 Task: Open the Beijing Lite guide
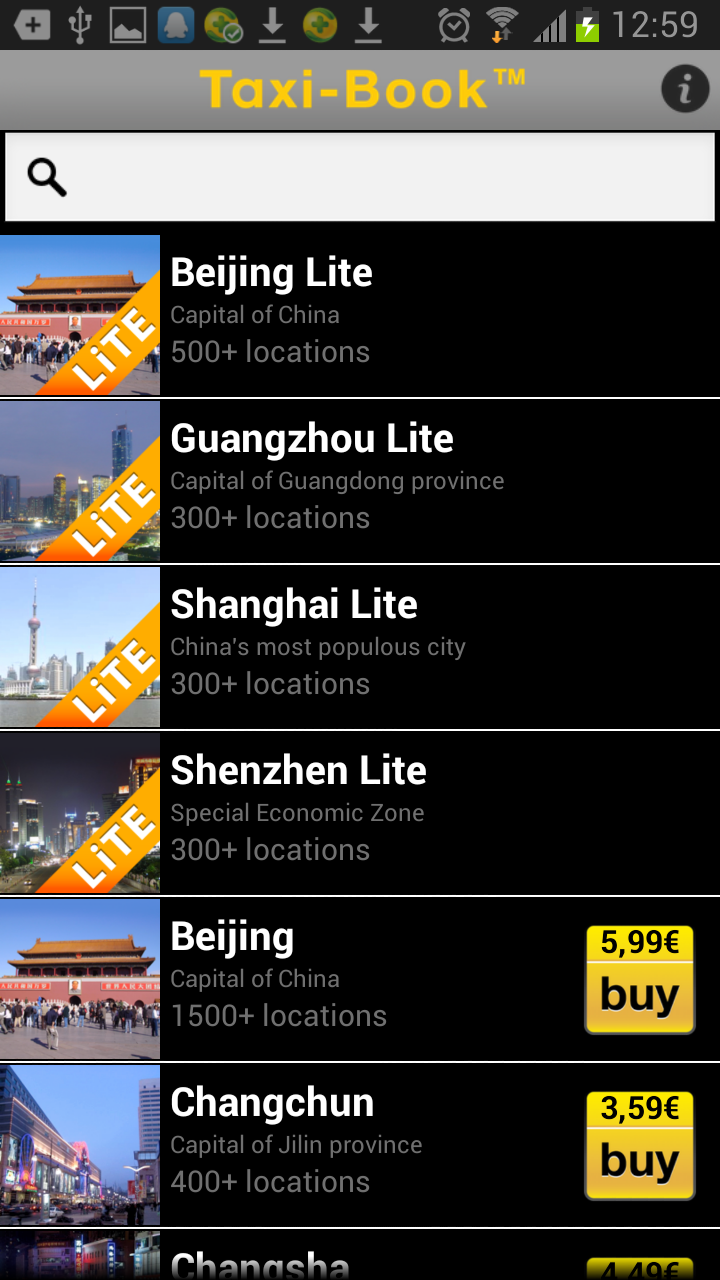(x=360, y=315)
